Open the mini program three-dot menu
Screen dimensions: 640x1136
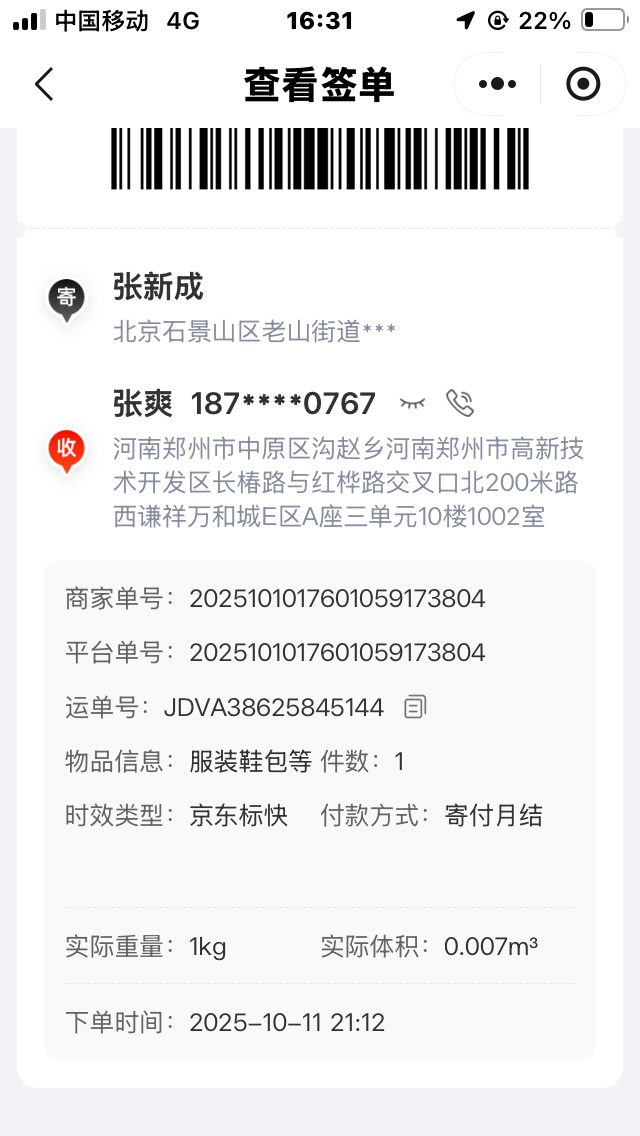pyautogui.click(x=498, y=85)
